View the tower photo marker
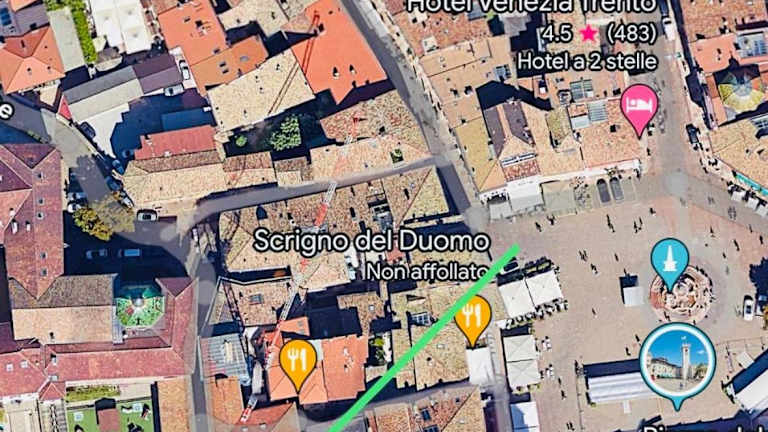The height and width of the screenshot is (432, 768). pyautogui.click(x=677, y=361)
